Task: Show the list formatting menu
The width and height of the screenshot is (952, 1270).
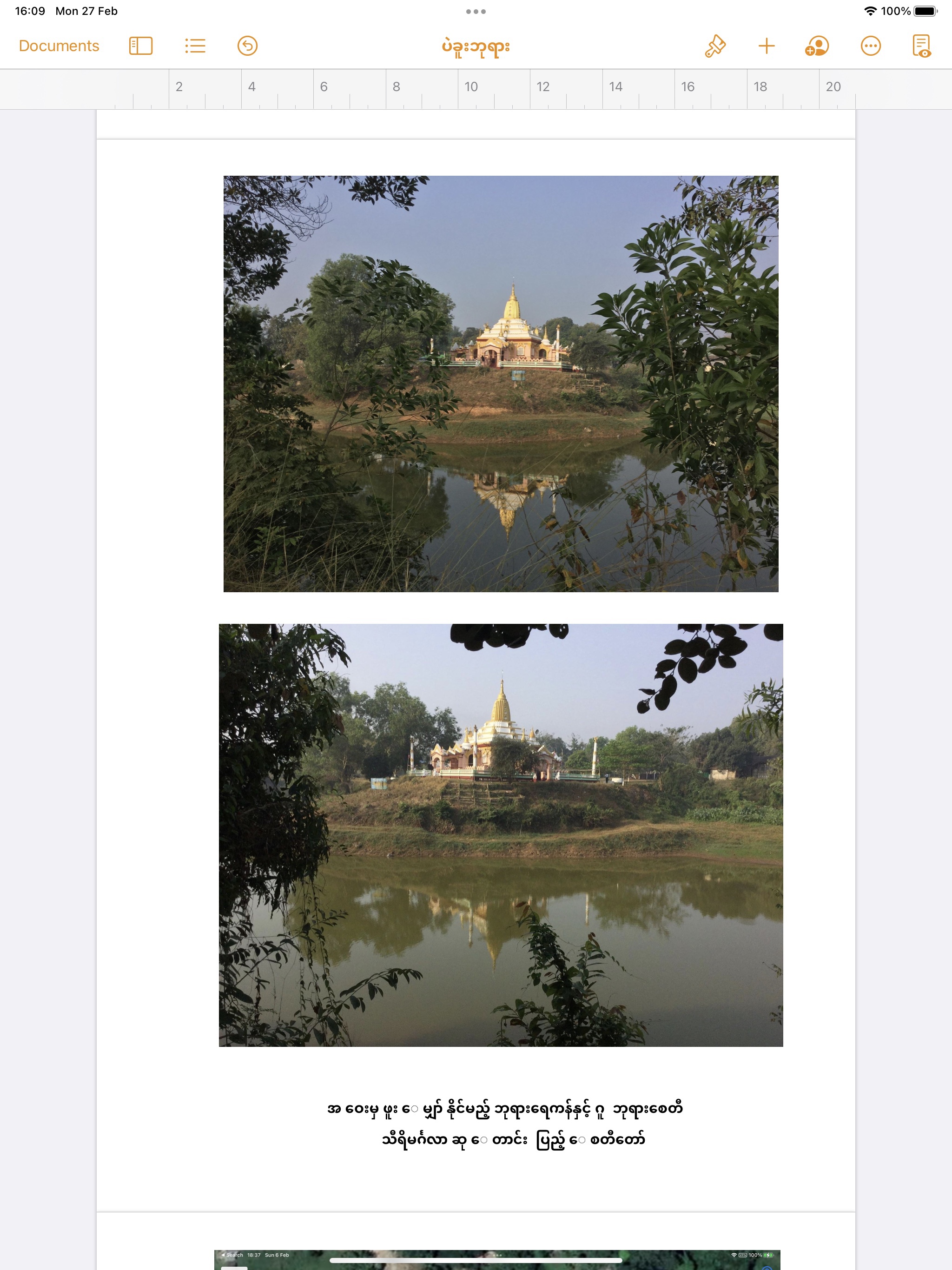Action: (195, 46)
